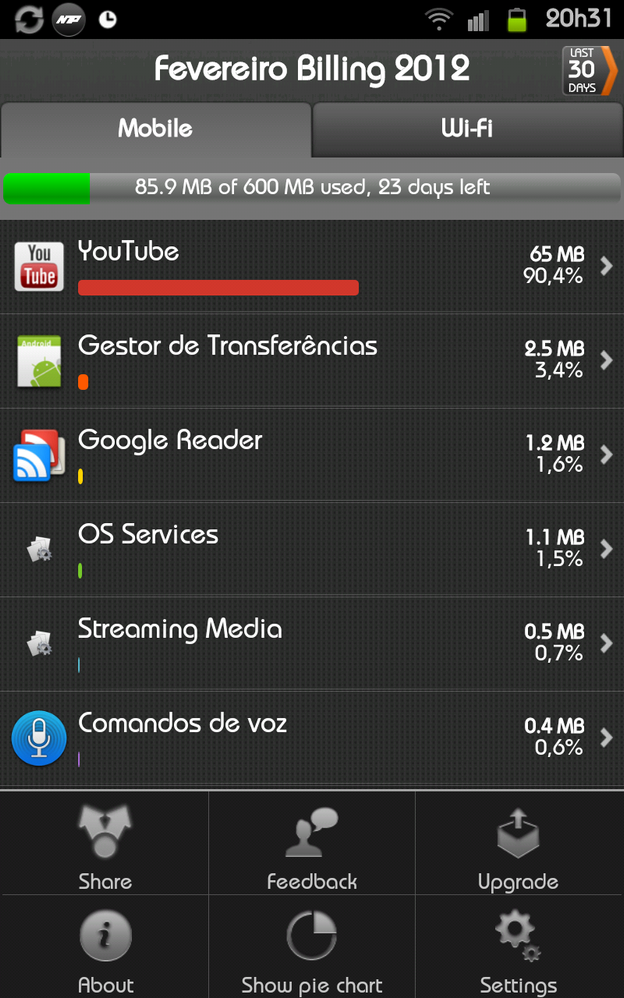
Task: Switch to the Wi-Fi tab
Action: (x=466, y=129)
